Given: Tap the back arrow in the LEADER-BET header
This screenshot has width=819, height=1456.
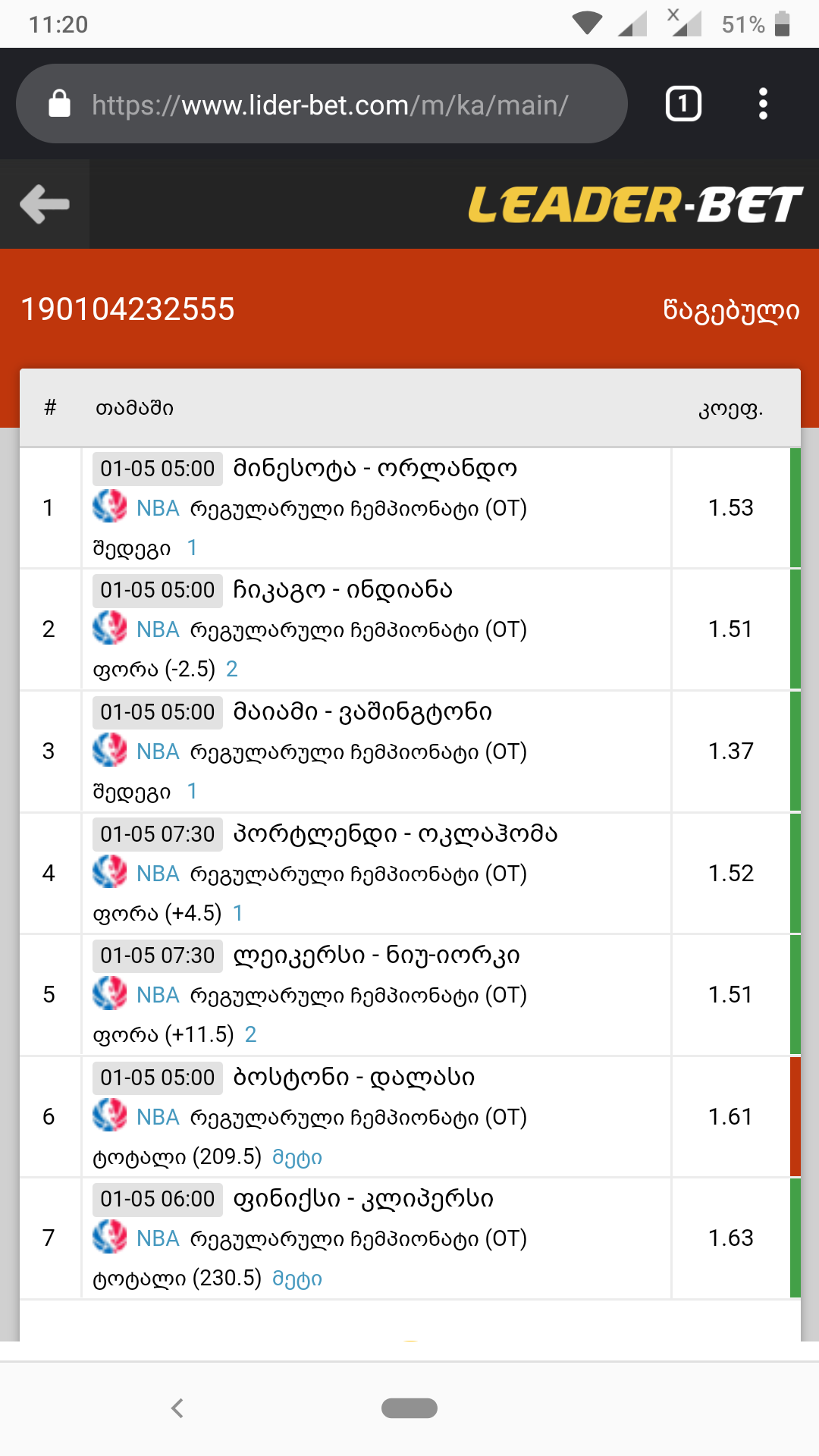Looking at the screenshot, I should (x=43, y=204).
